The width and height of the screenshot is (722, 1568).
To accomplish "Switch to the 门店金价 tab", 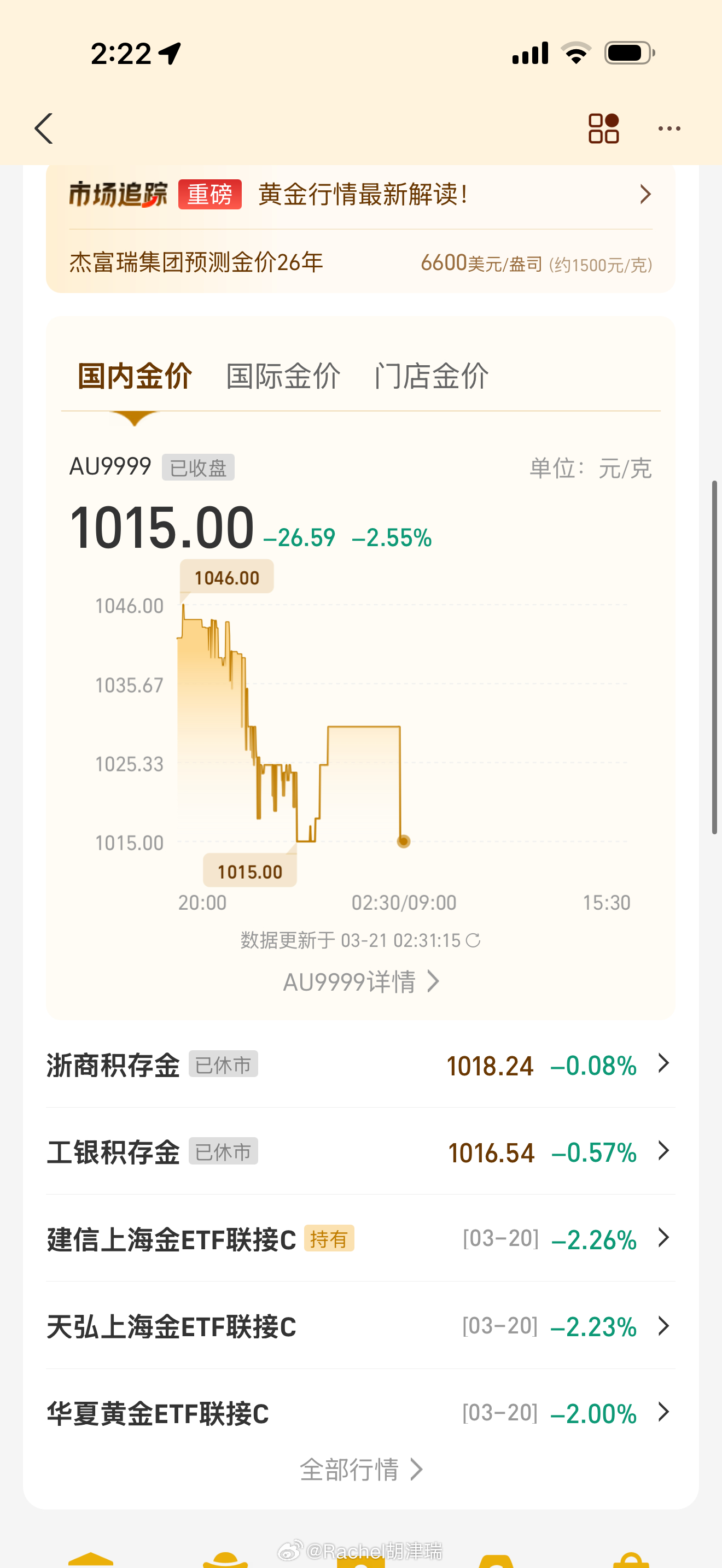I will click(432, 376).
